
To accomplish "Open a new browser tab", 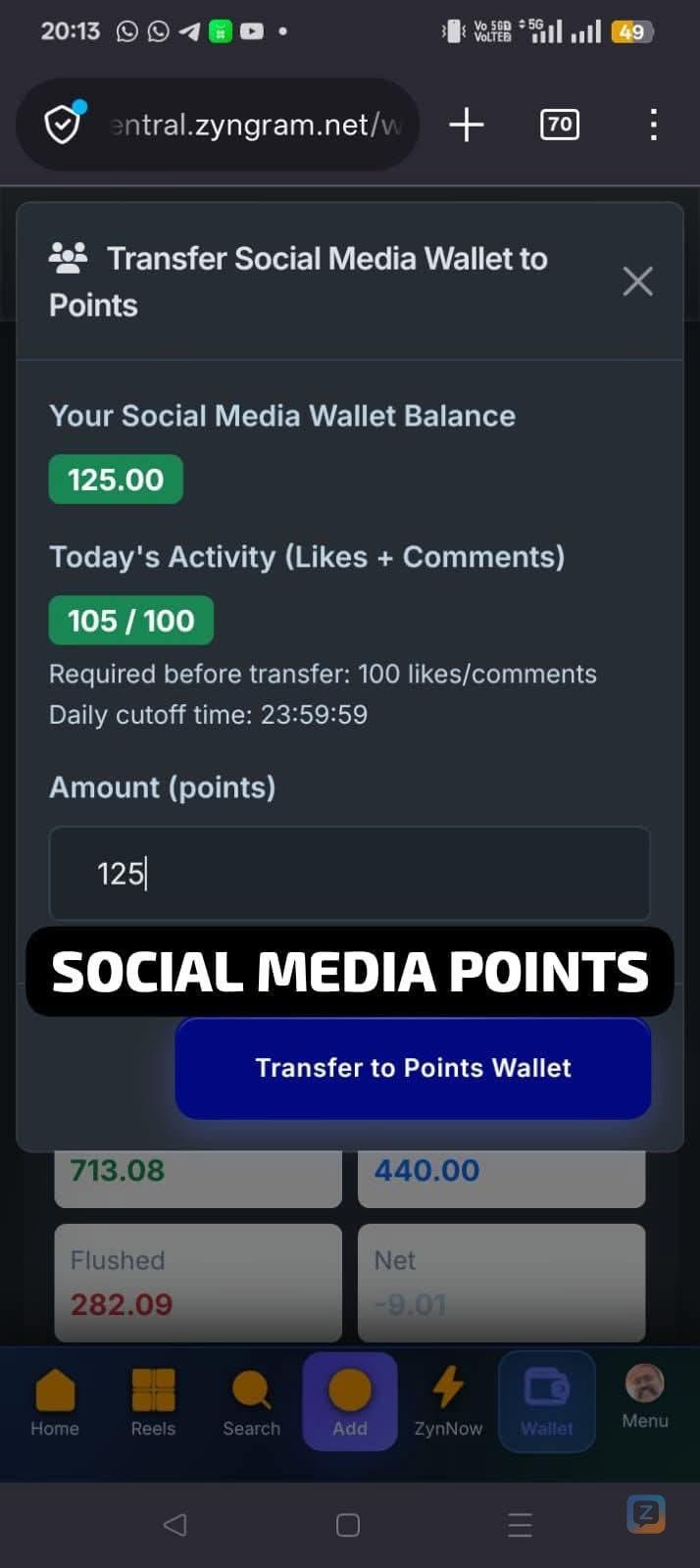I will click(x=467, y=125).
